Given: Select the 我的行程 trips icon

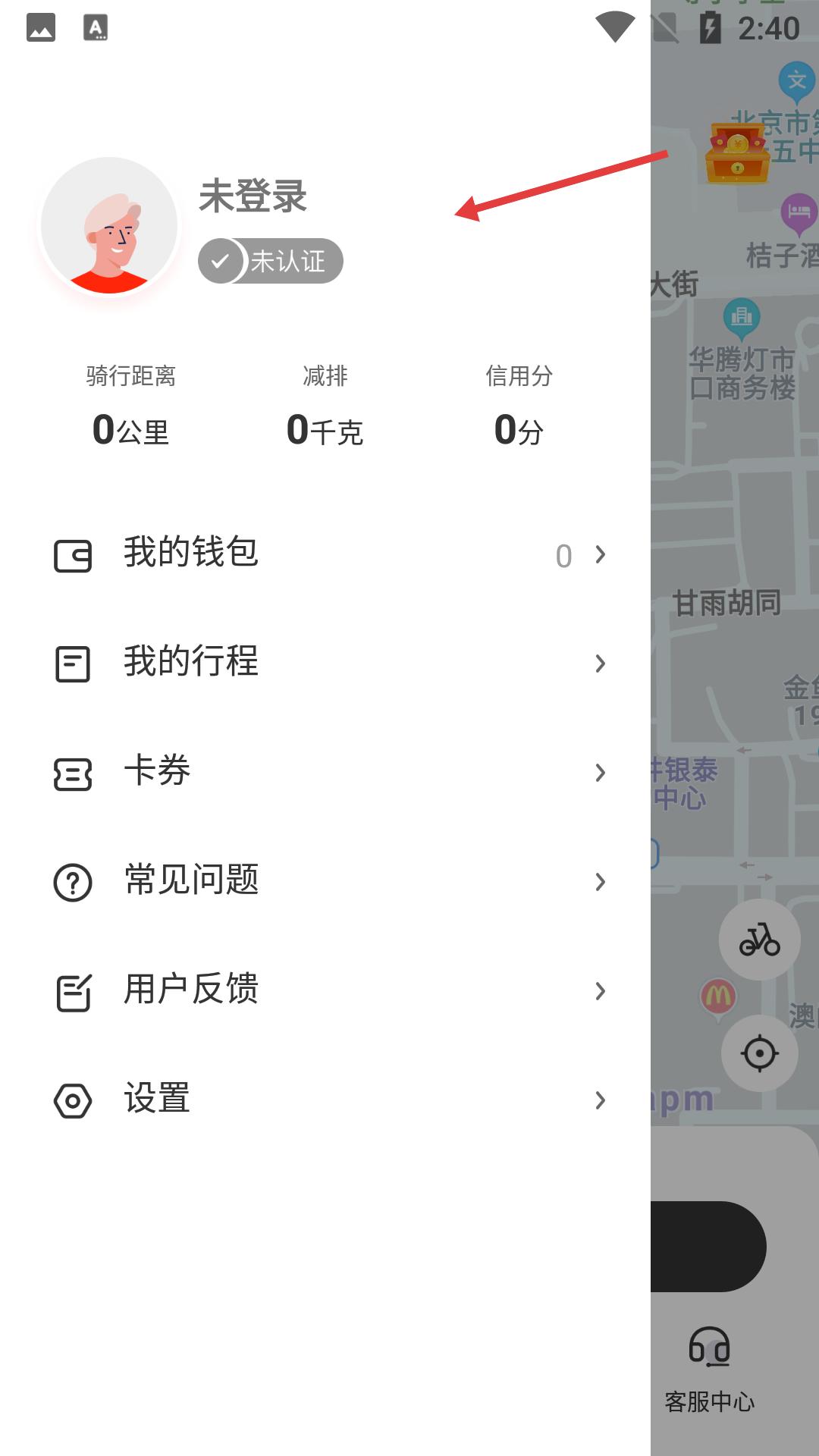Looking at the screenshot, I should (x=73, y=663).
